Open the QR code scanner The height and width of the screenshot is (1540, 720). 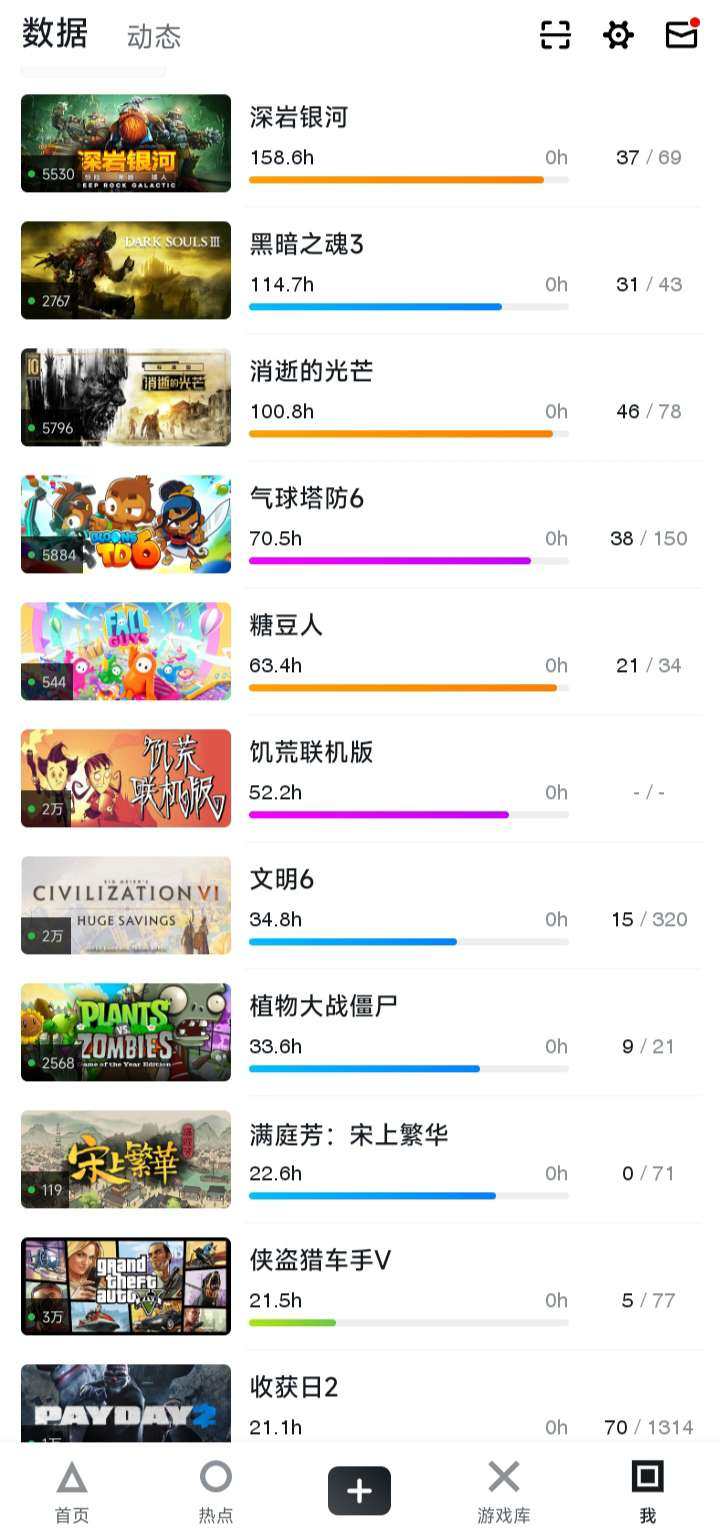[x=554, y=35]
